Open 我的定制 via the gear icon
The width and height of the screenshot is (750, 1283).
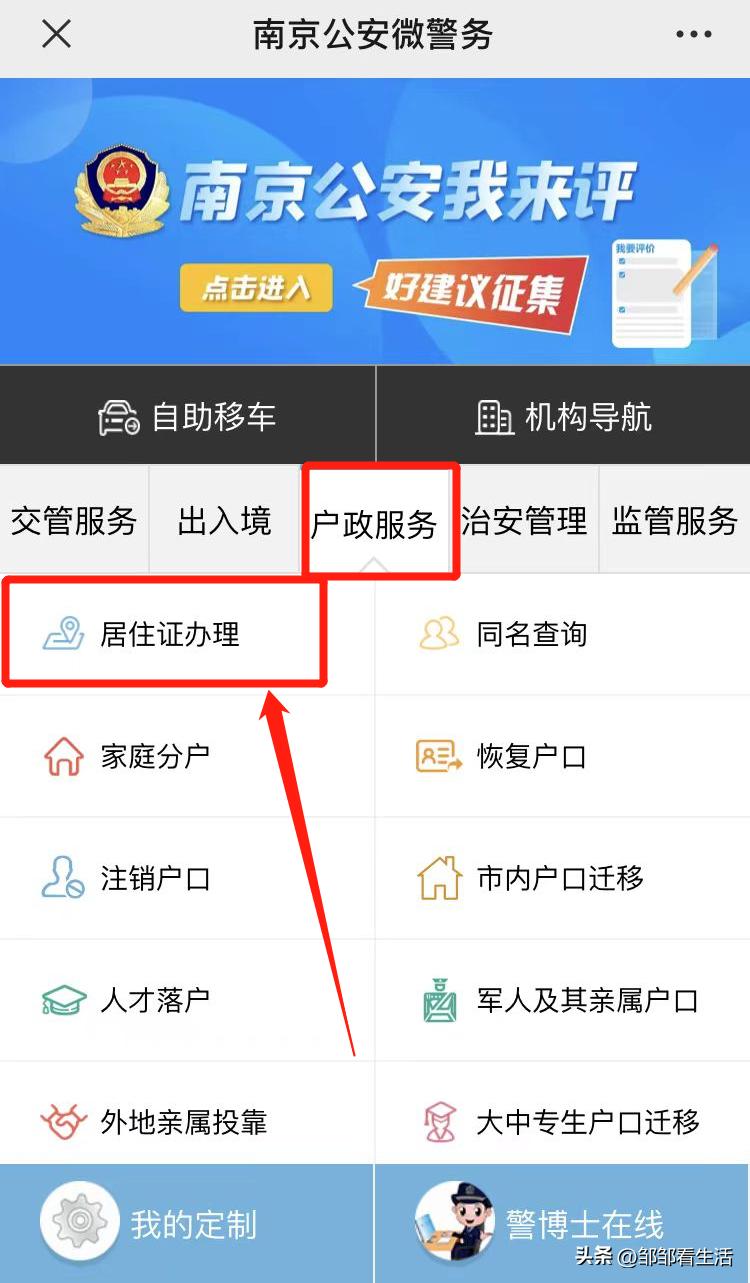tap(80, 1220)
